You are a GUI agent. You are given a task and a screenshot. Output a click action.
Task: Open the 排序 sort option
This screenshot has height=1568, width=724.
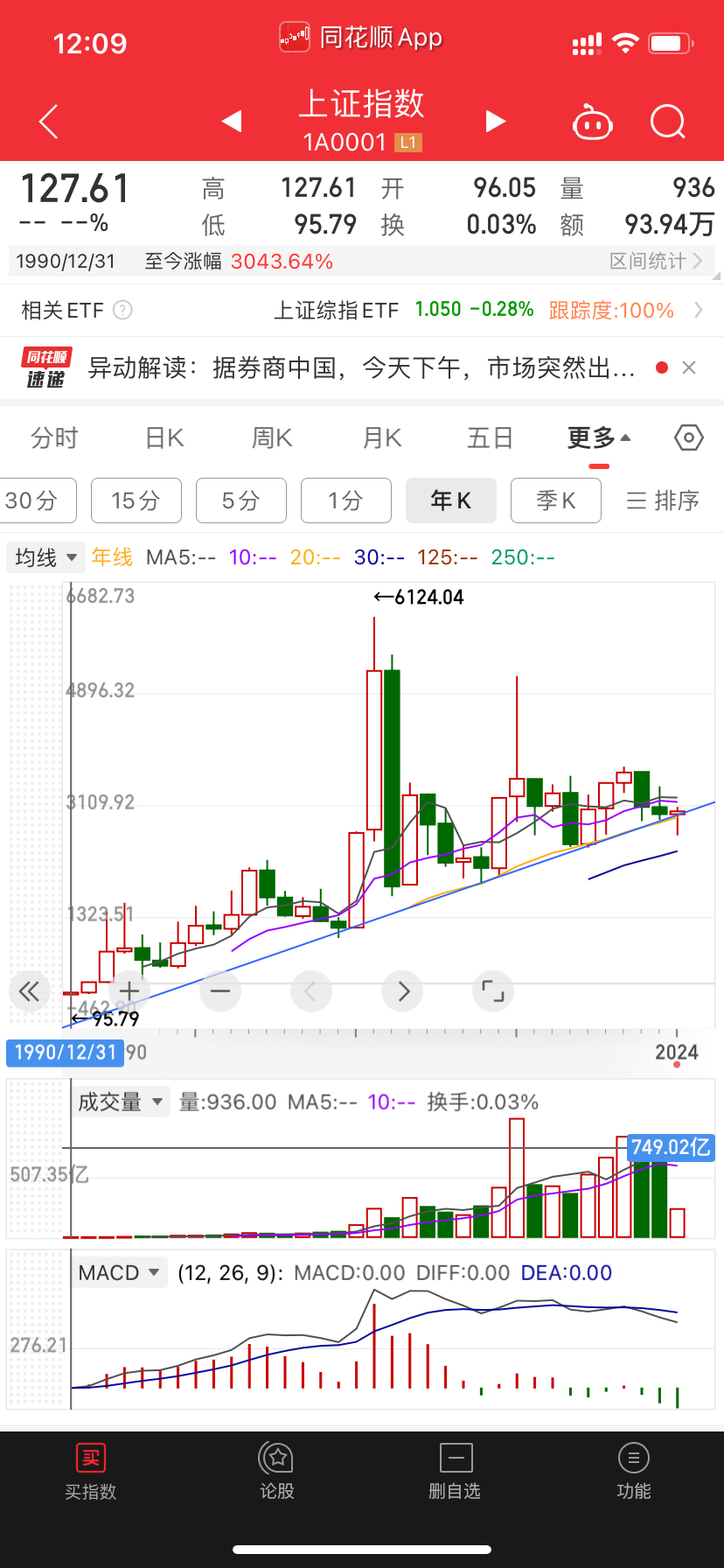click(664, 500)
